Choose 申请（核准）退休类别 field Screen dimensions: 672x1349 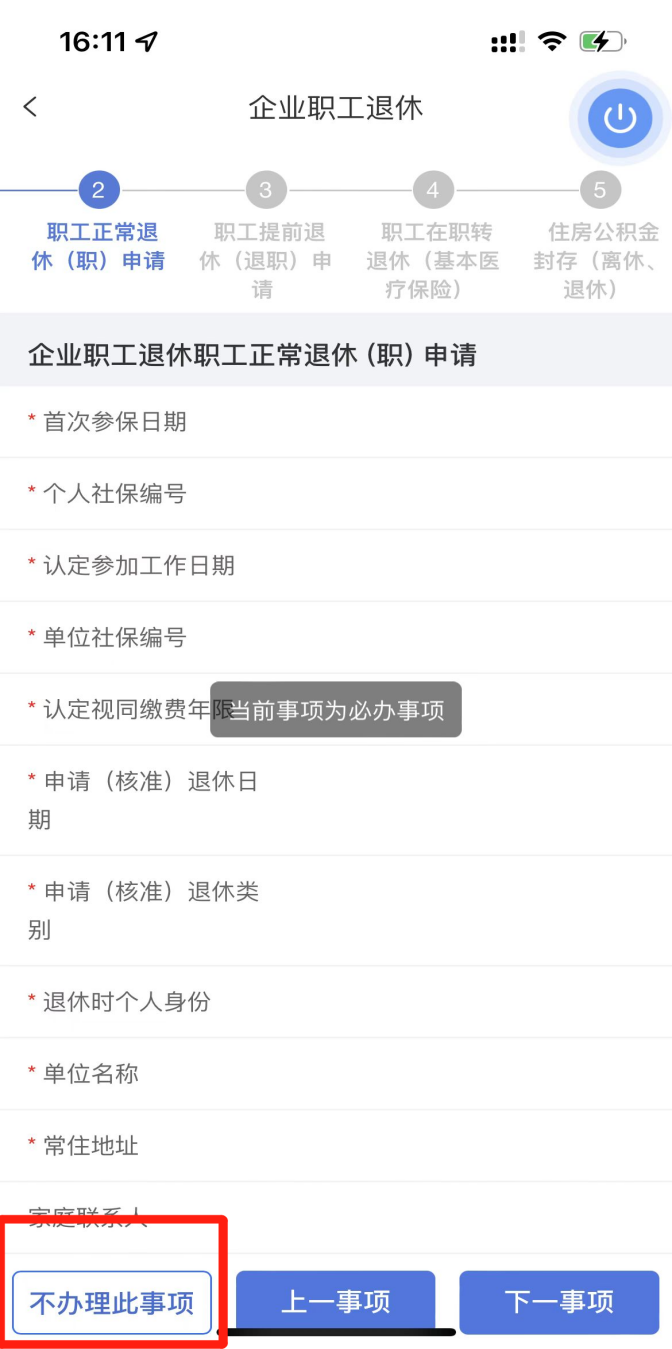point(336,911)
